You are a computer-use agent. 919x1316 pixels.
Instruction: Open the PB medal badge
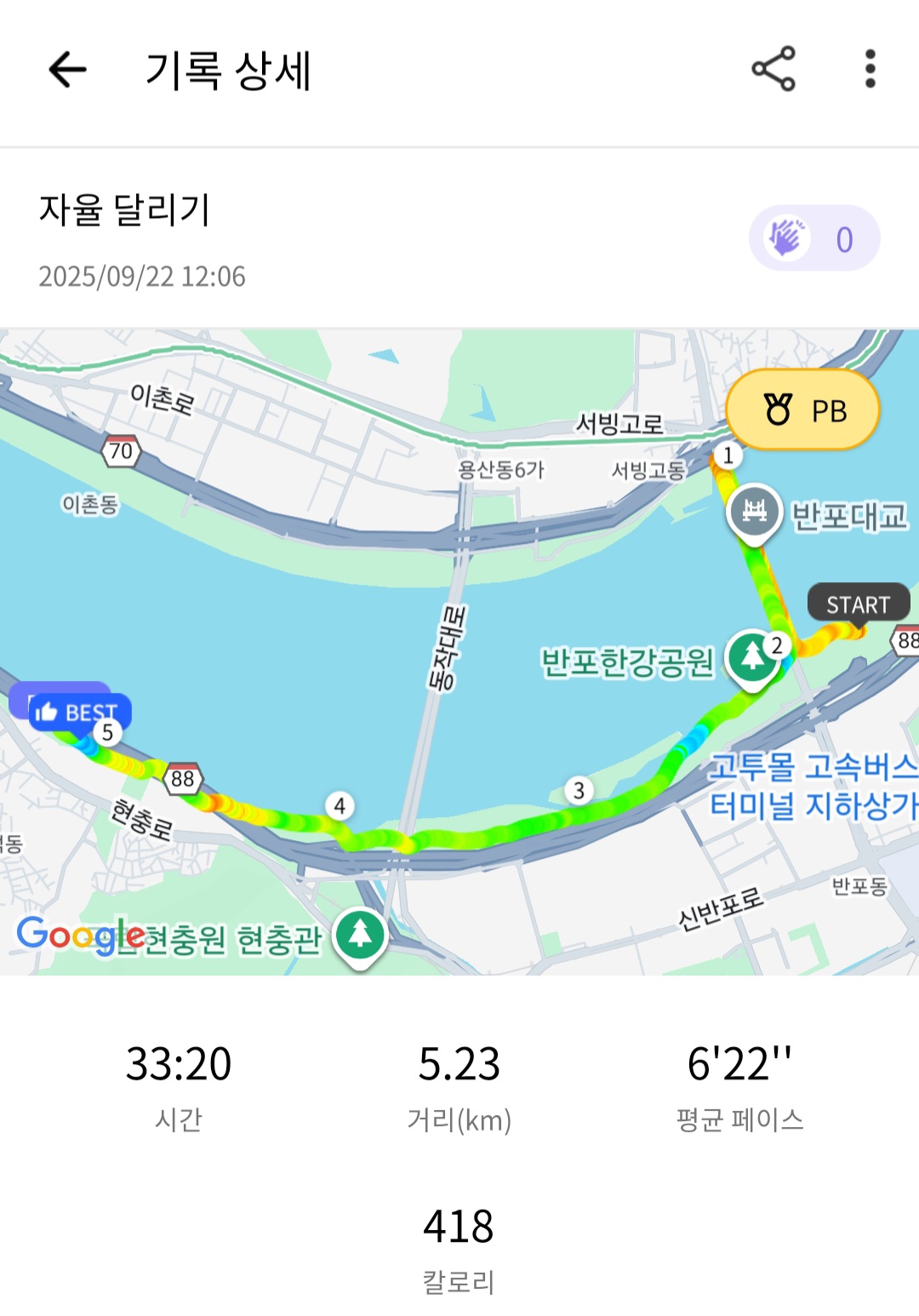pyautogui.click(x=802, y=410)
